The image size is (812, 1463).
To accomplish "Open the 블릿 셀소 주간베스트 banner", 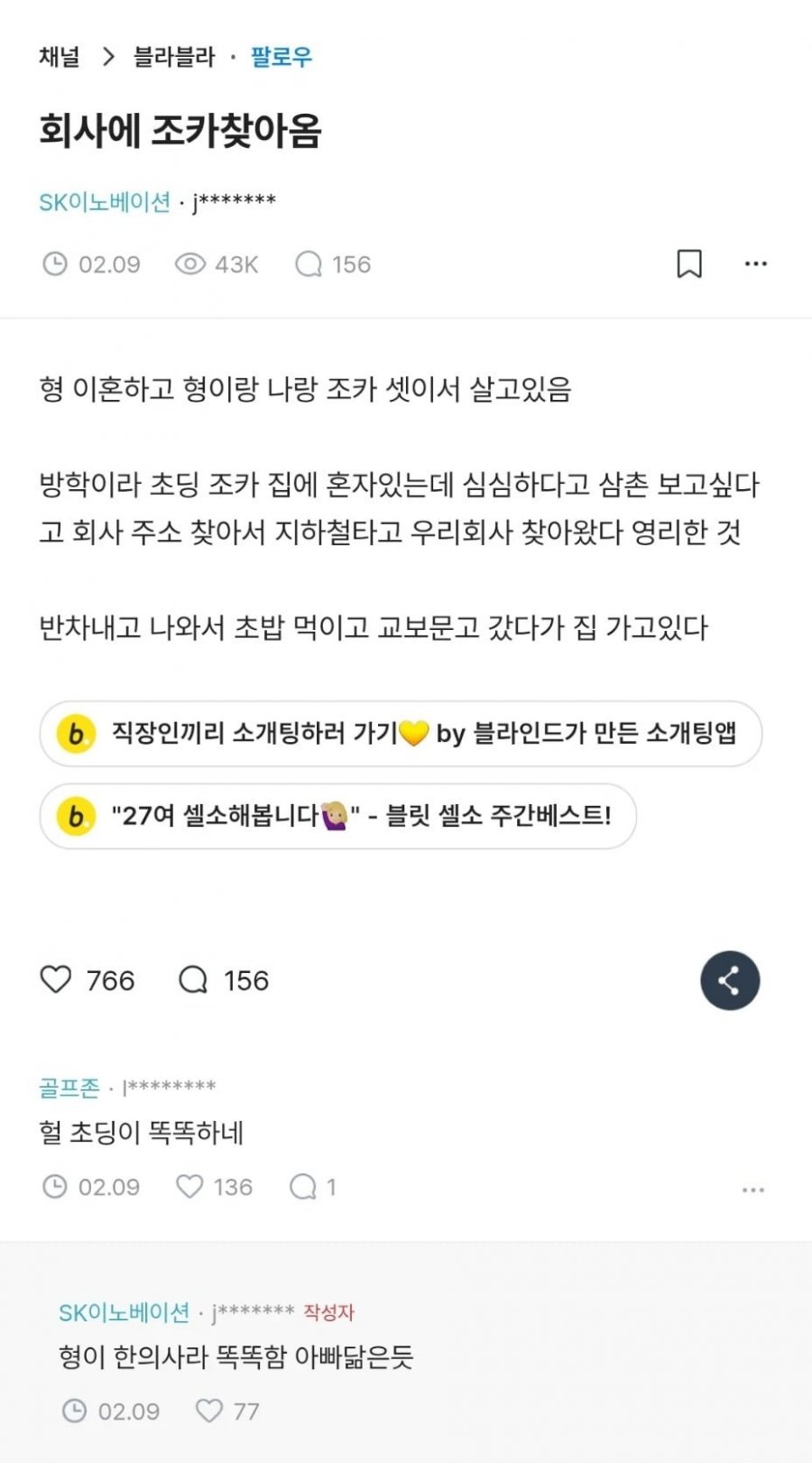I will click(x=337, y=816).
